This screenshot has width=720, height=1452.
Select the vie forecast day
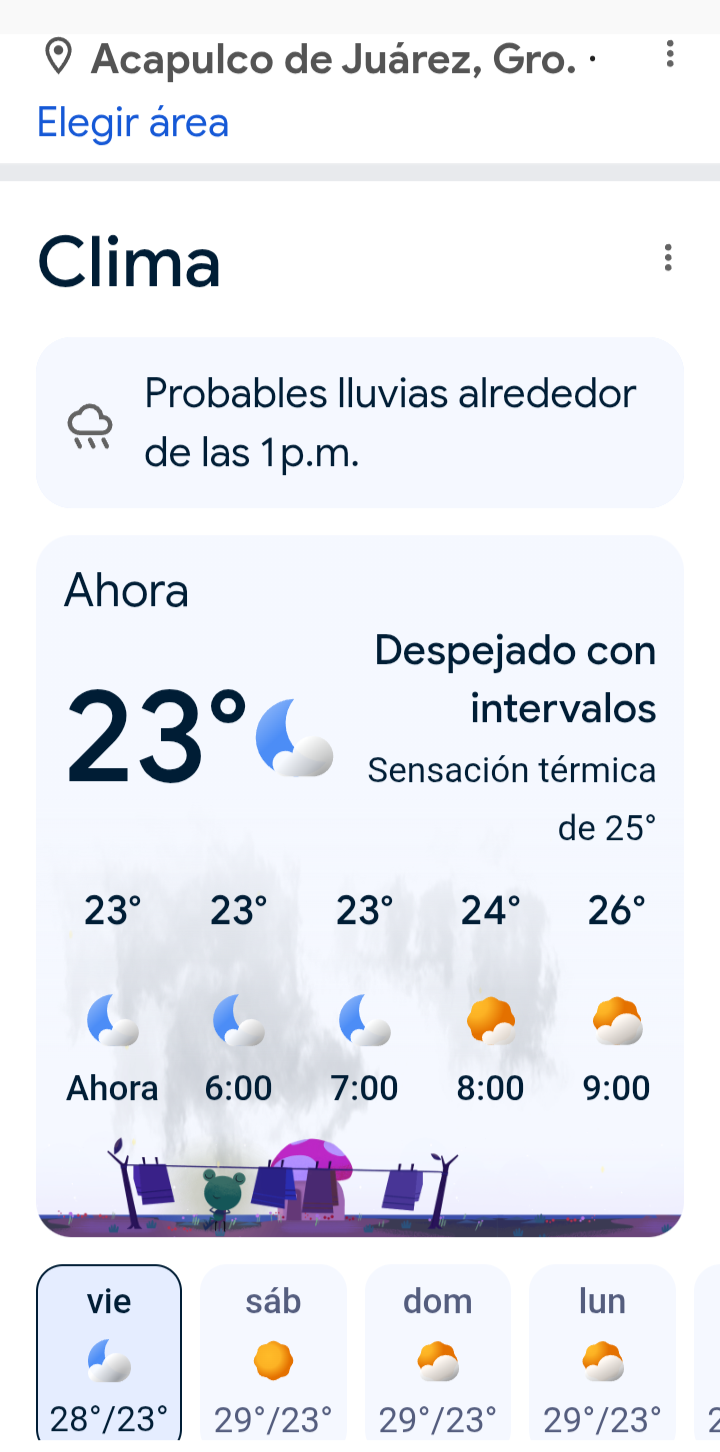[x=109, y=1355]
